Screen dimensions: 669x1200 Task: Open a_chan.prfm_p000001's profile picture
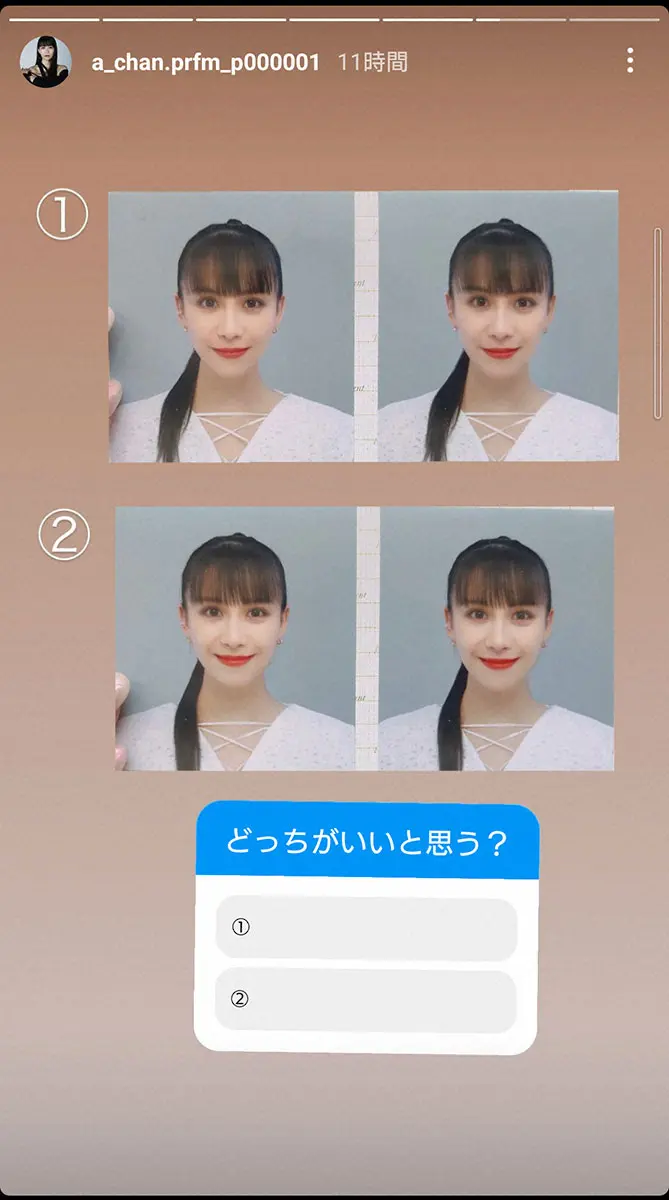[x=46, y=62]
